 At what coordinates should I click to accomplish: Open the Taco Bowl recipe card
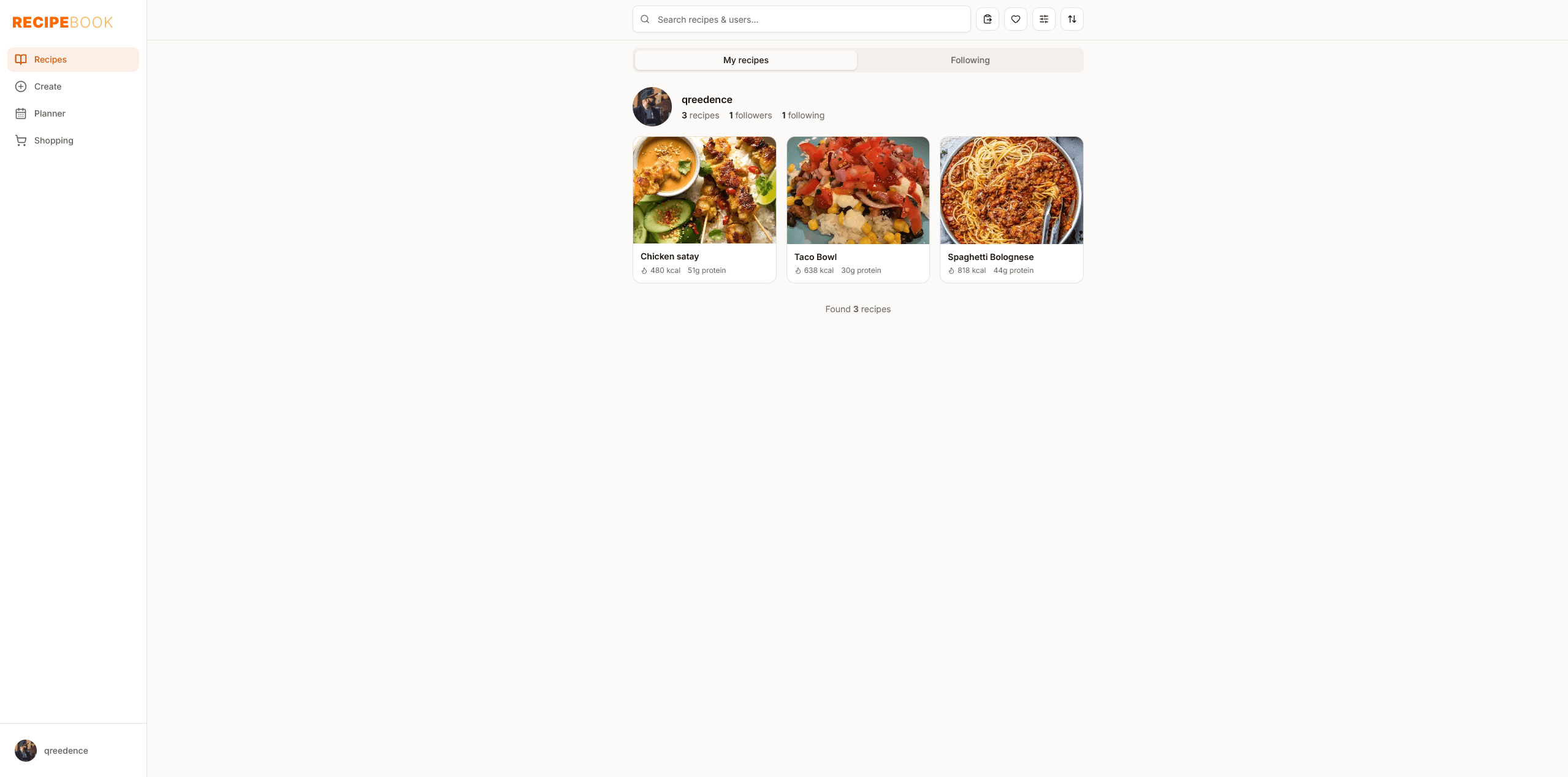[x=858, y=209]
